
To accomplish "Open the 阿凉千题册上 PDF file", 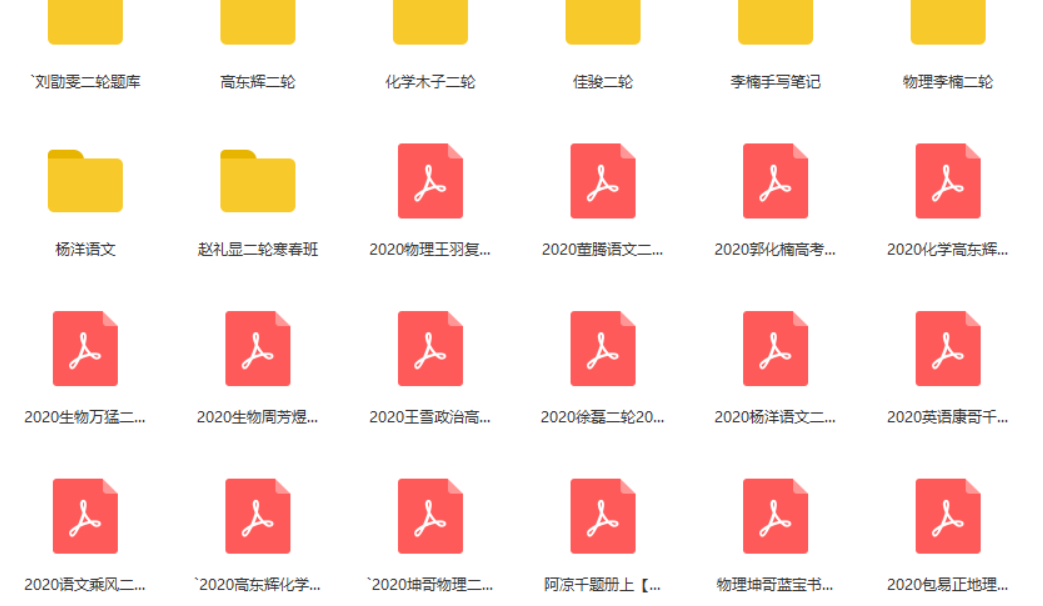I will 603,516.
